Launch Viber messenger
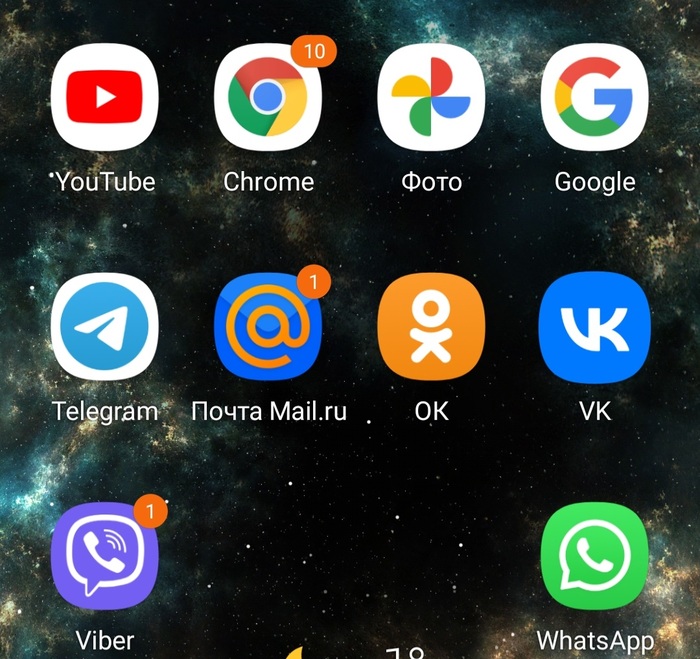Viewport: 700px width, 659px height. tap(105, 556)
